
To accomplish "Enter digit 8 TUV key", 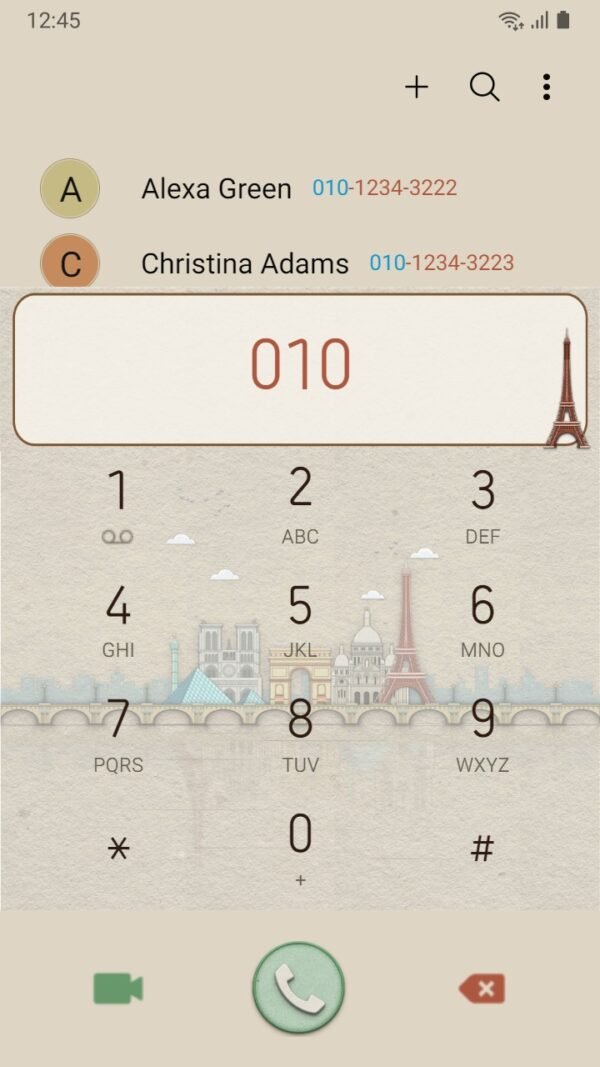I will [300, 735].
